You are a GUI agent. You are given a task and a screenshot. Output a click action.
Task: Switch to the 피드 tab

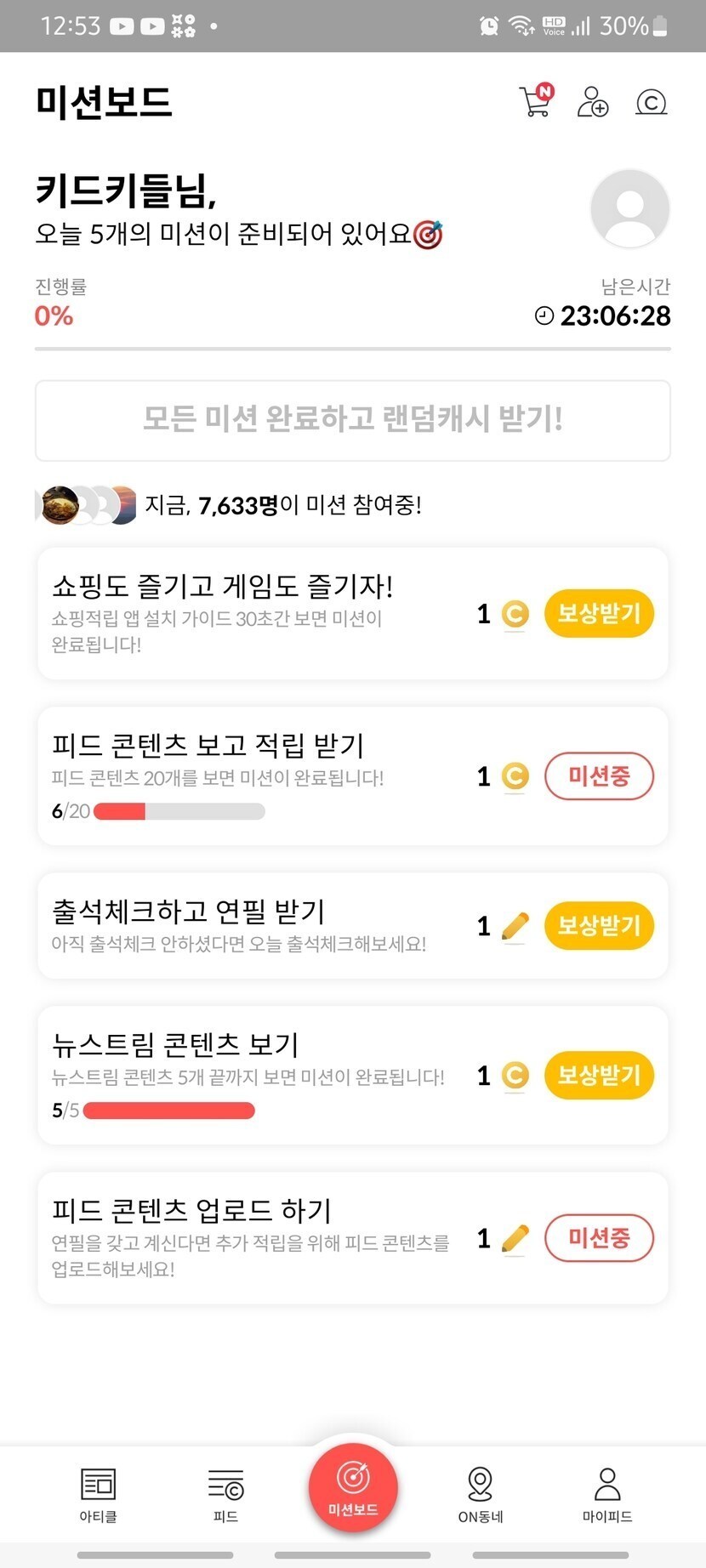pos(225,1494)
